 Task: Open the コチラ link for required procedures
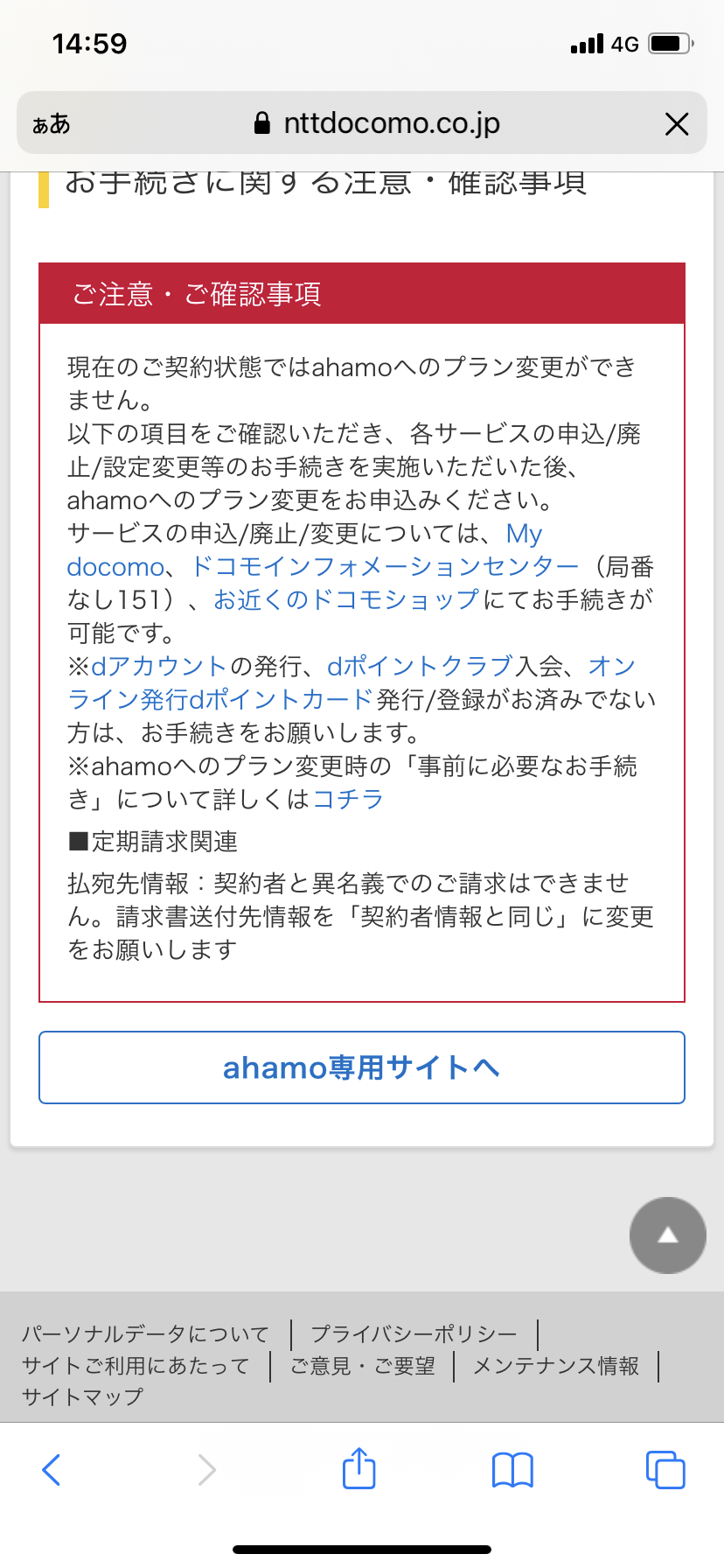pos(346,799)
